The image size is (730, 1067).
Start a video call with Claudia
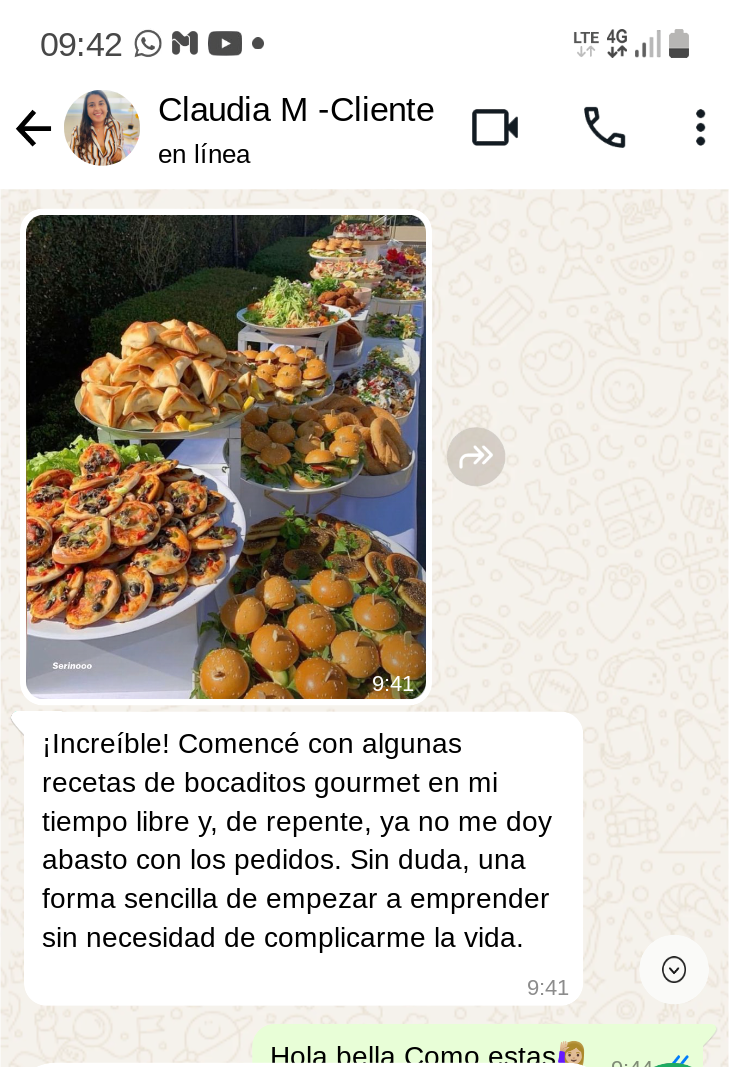coord(495,128)
